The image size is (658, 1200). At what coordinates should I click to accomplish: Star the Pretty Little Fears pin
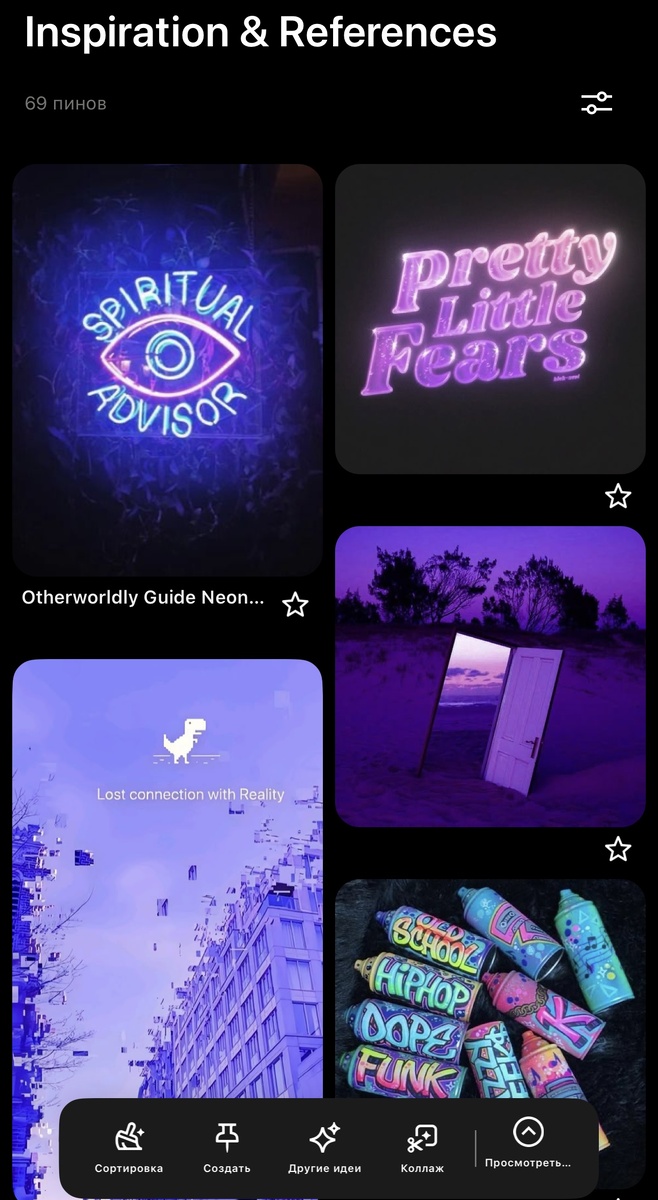(618, 496)
